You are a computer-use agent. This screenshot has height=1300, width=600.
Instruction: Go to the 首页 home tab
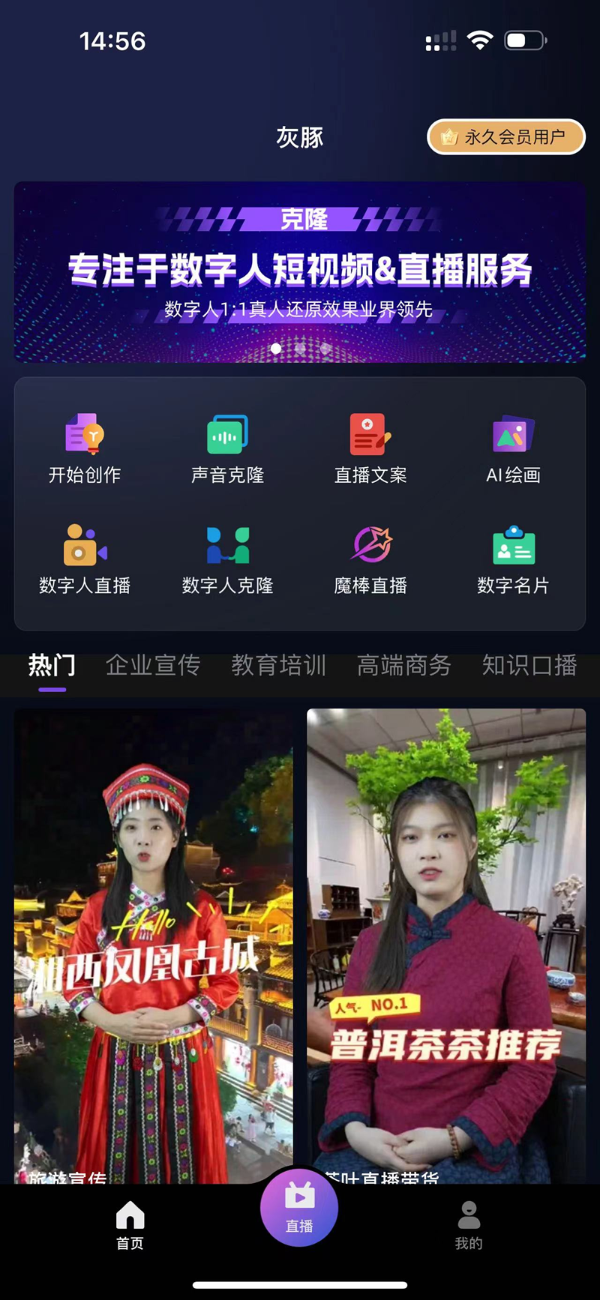[x=130, y=1225]
